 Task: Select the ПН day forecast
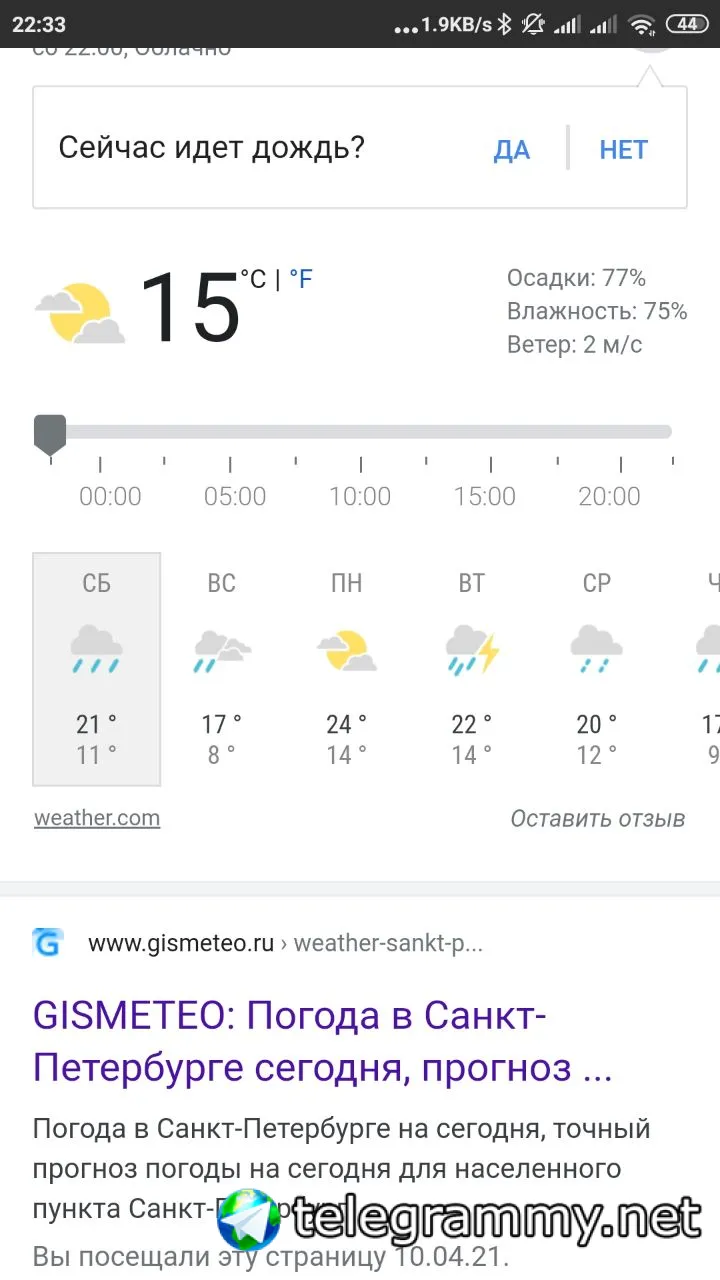(x=347, y=669)
